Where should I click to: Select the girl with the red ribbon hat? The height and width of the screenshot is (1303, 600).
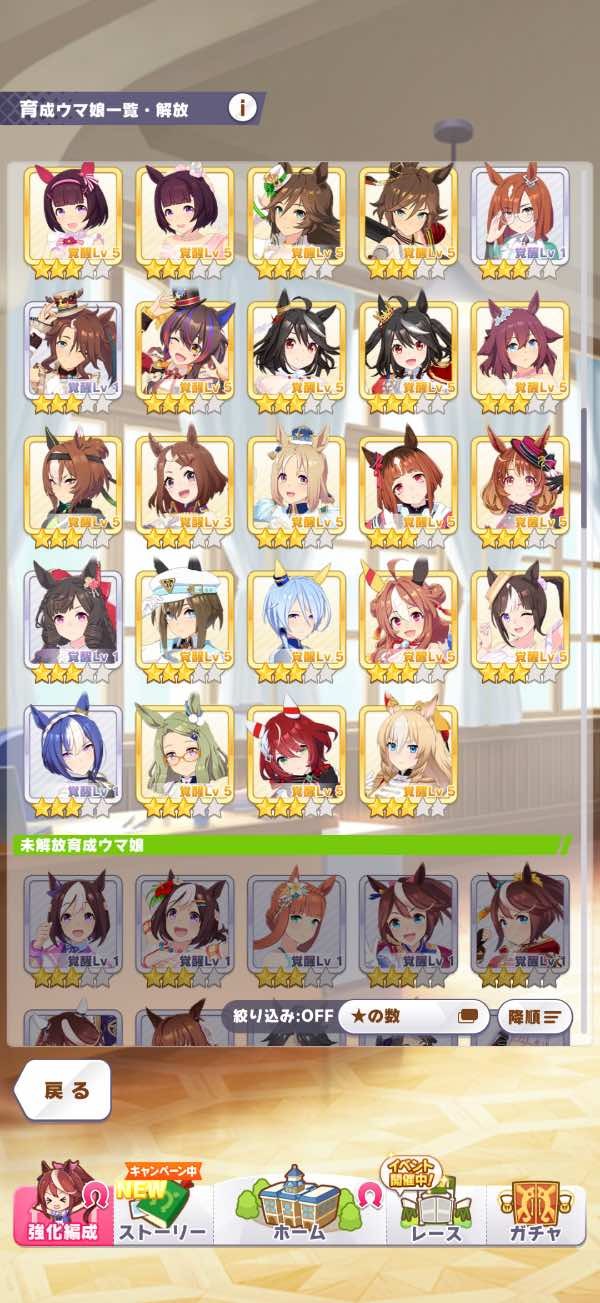click(x=519, y=485)
